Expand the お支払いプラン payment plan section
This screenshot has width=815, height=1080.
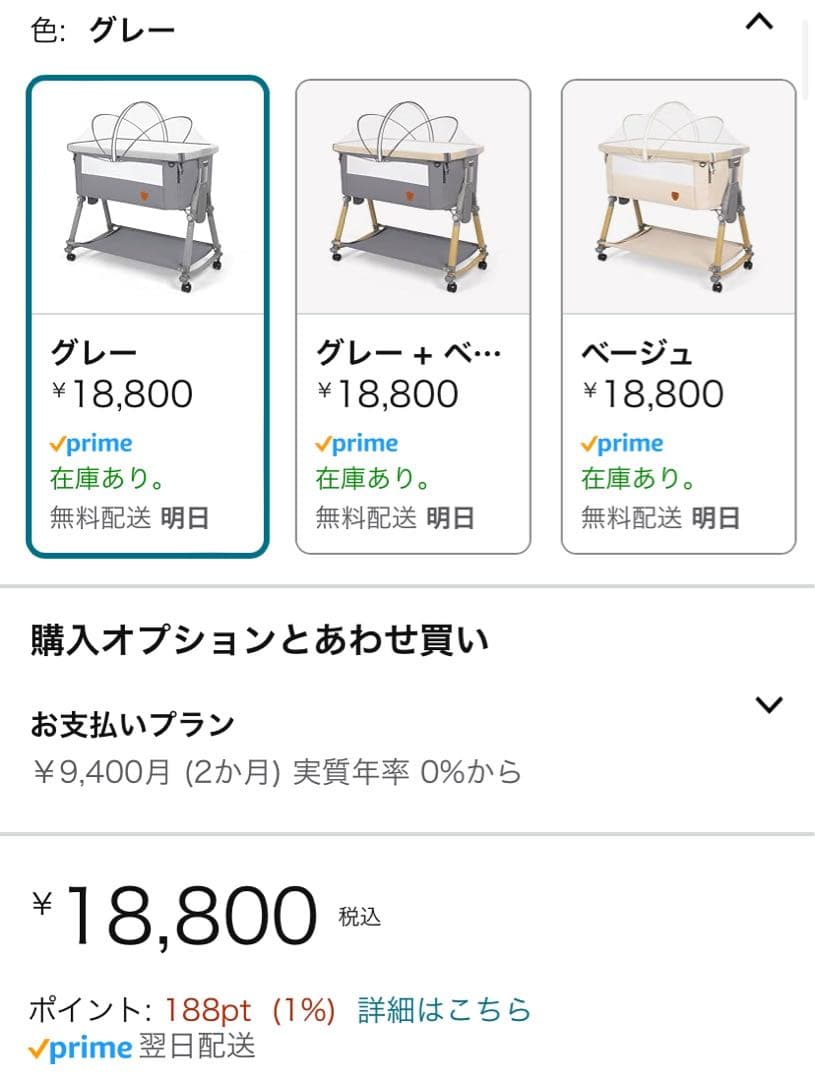click(x=770, y=703)
